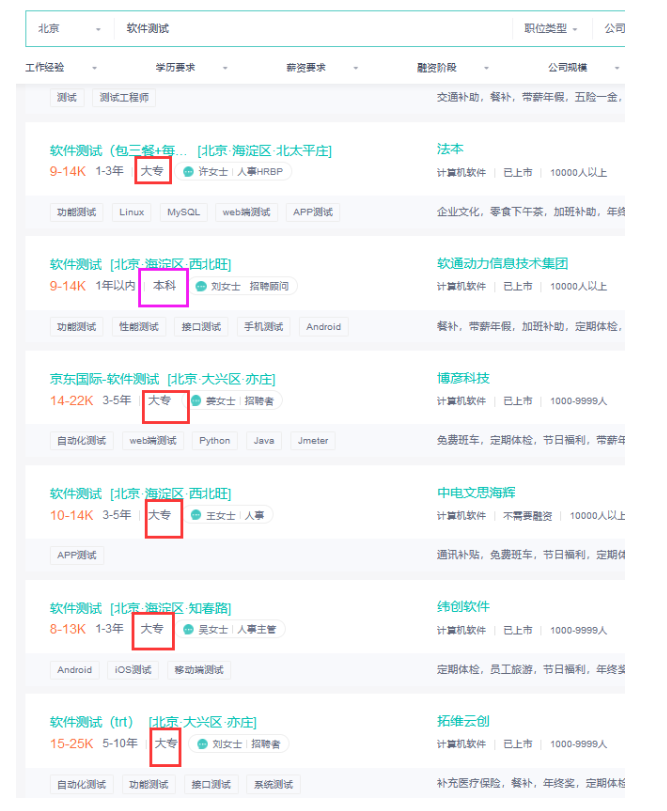View the company page for 纬创软件

point(463,607)
